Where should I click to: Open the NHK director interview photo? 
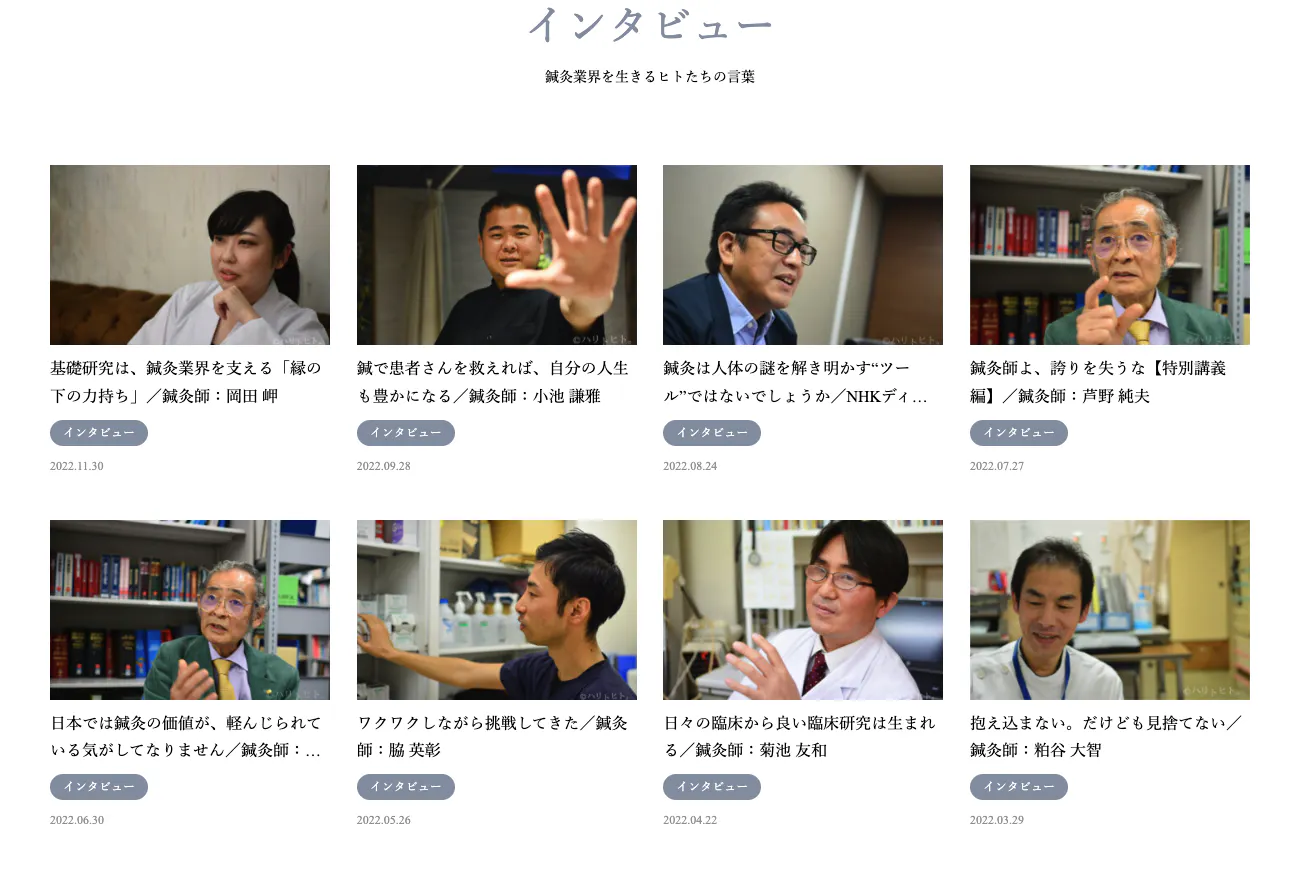(x=802, y=255)
